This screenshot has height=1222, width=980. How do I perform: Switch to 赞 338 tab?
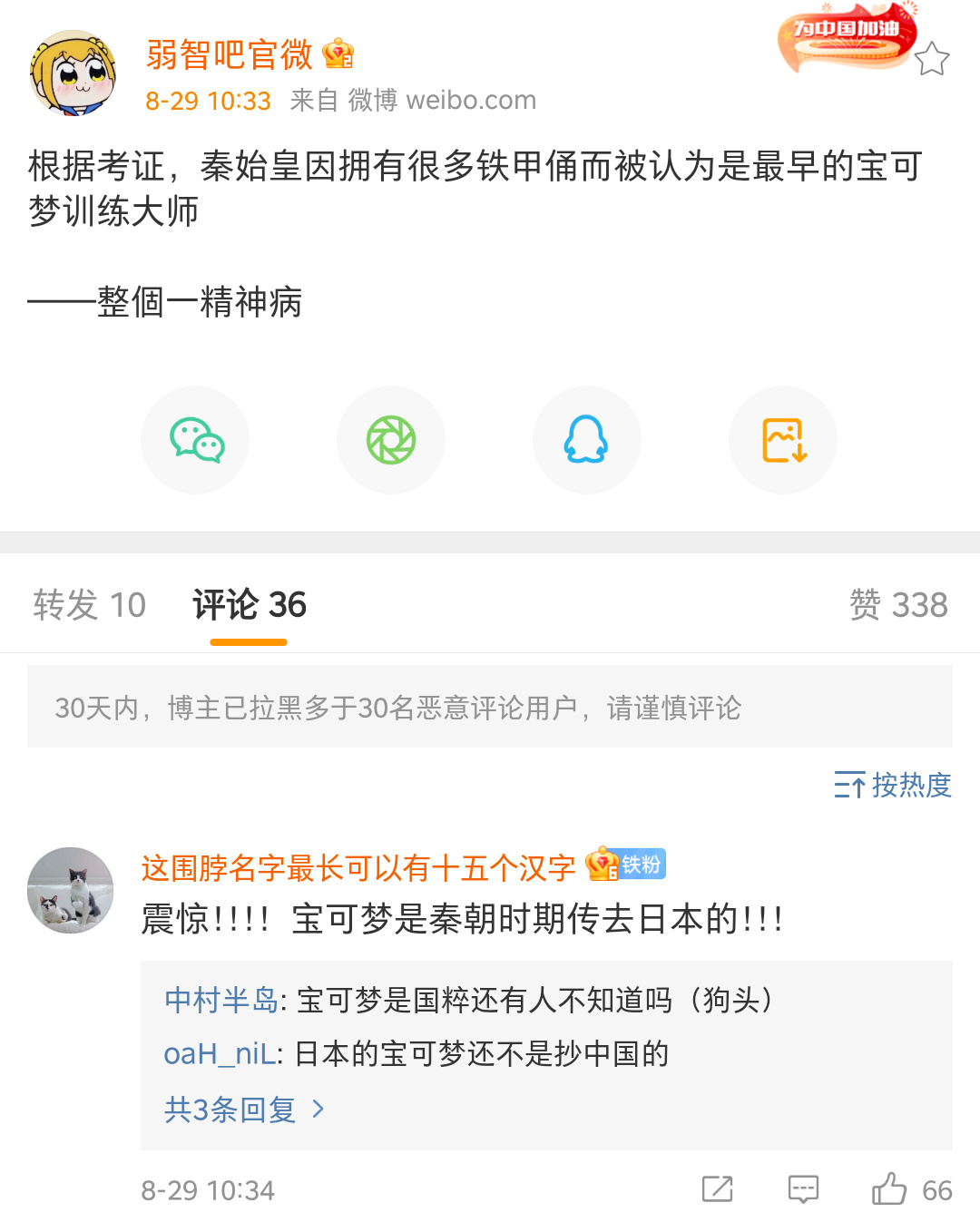[897, 604]
